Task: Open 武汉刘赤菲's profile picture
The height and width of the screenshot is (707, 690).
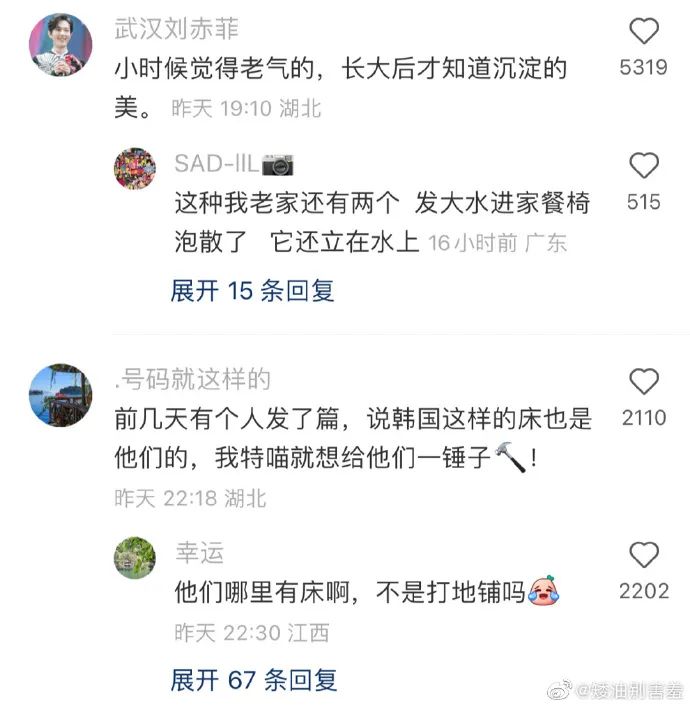Action: click(x=60, y=45)
